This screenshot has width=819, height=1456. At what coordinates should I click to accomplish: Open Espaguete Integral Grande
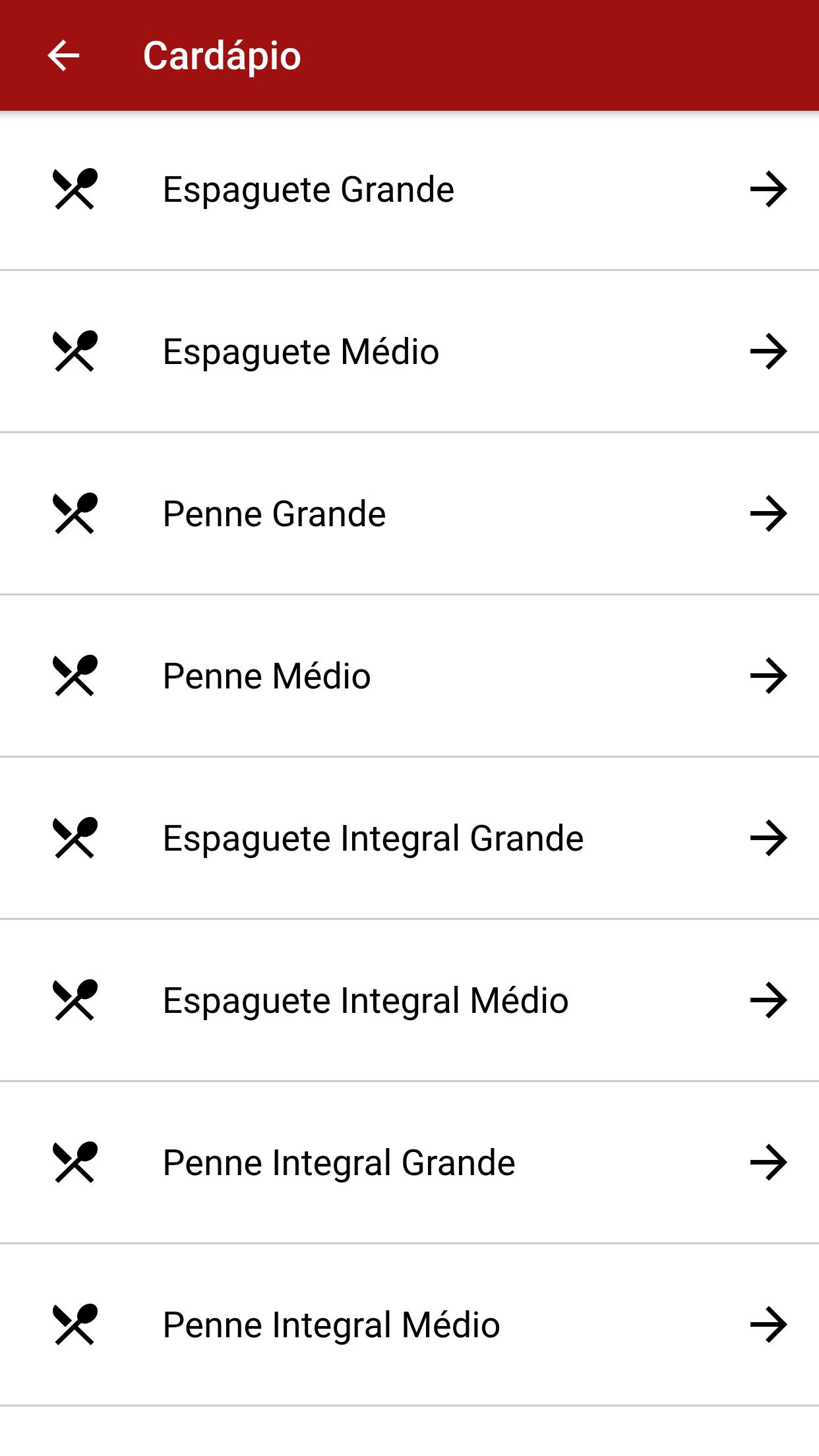[x=409, y=838]
